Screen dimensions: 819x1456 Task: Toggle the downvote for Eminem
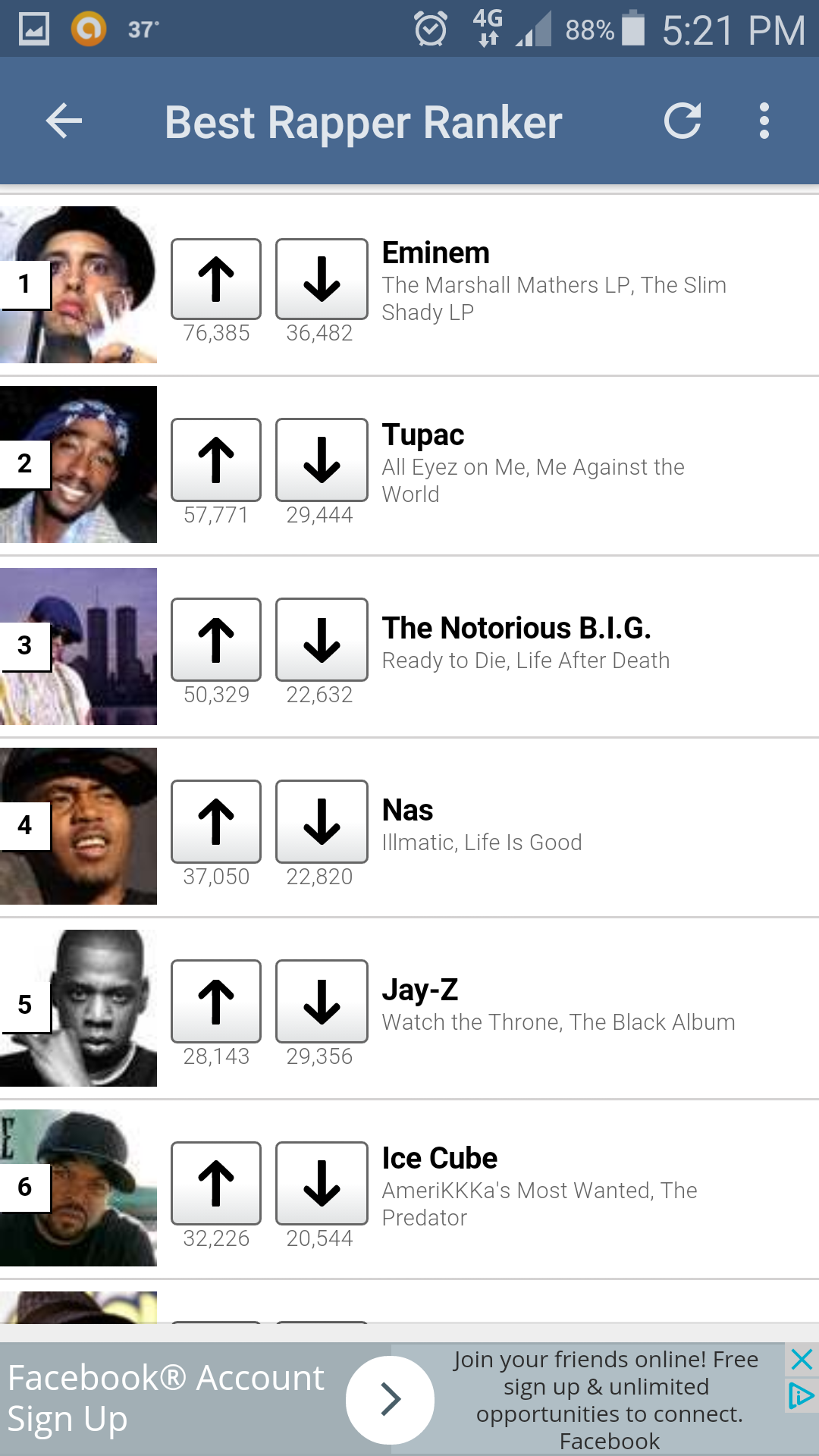point(322,277)
